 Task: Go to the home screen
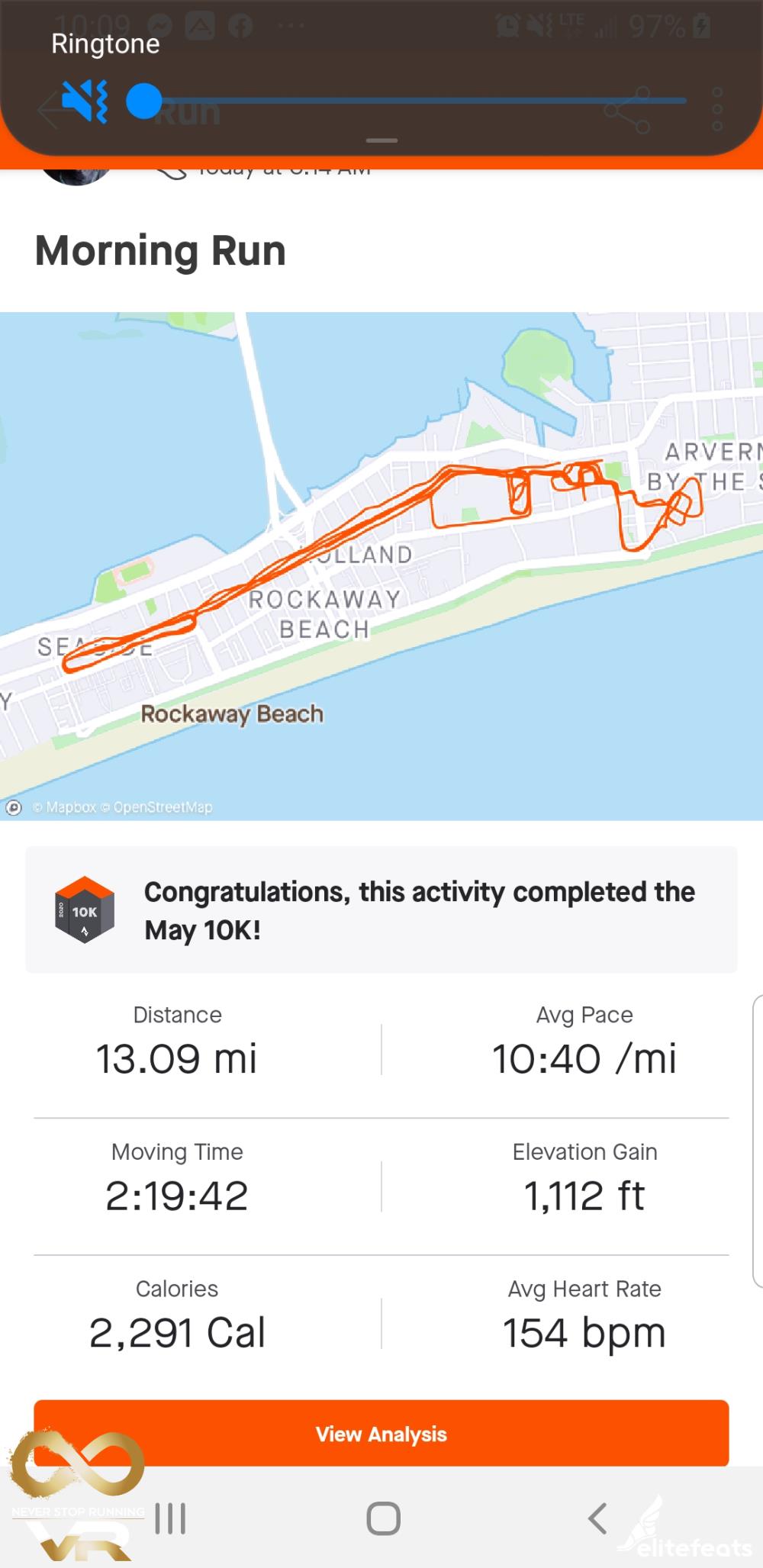tap(383, 1518)
